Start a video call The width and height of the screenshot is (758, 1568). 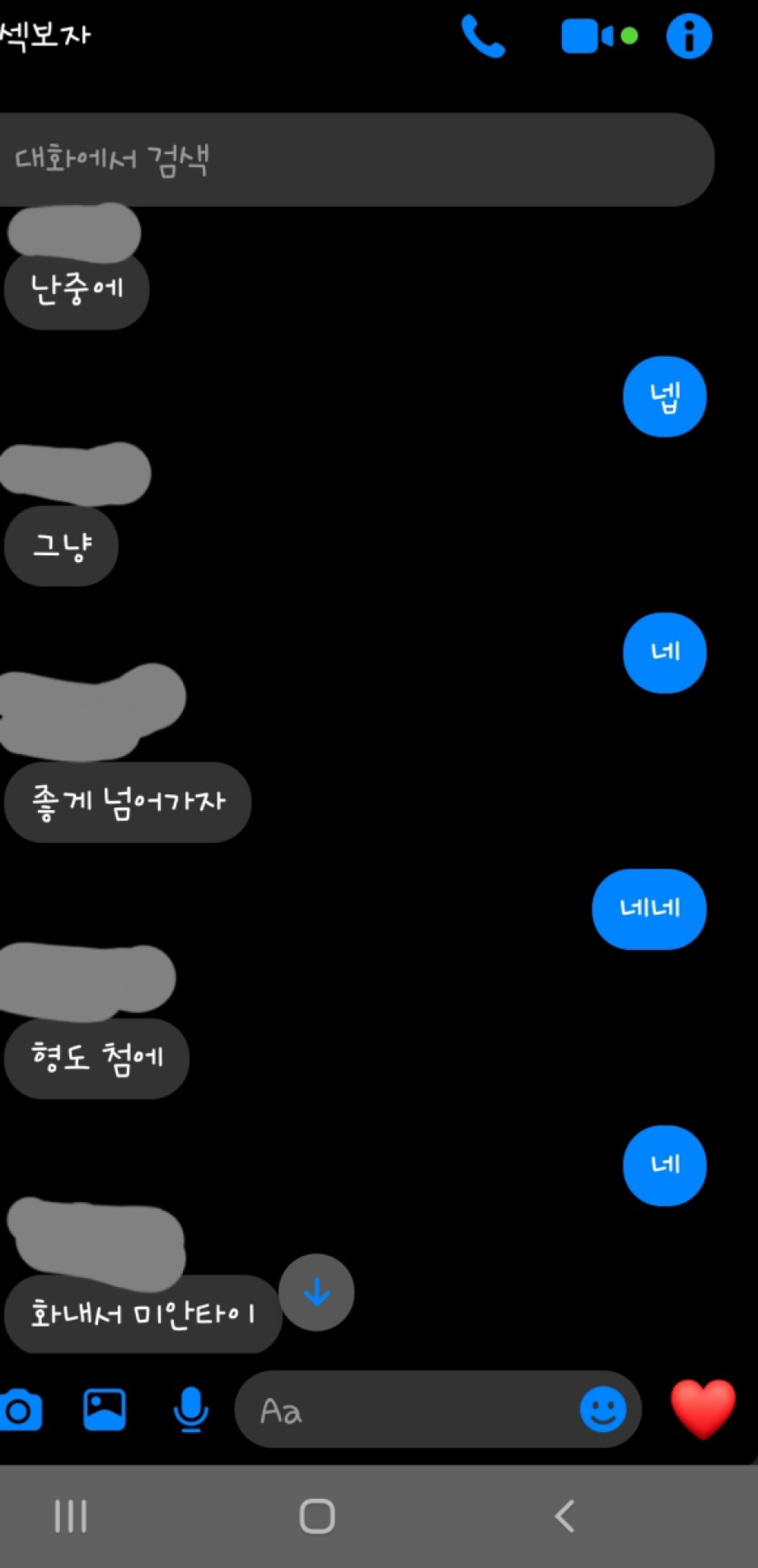(599, 36)
